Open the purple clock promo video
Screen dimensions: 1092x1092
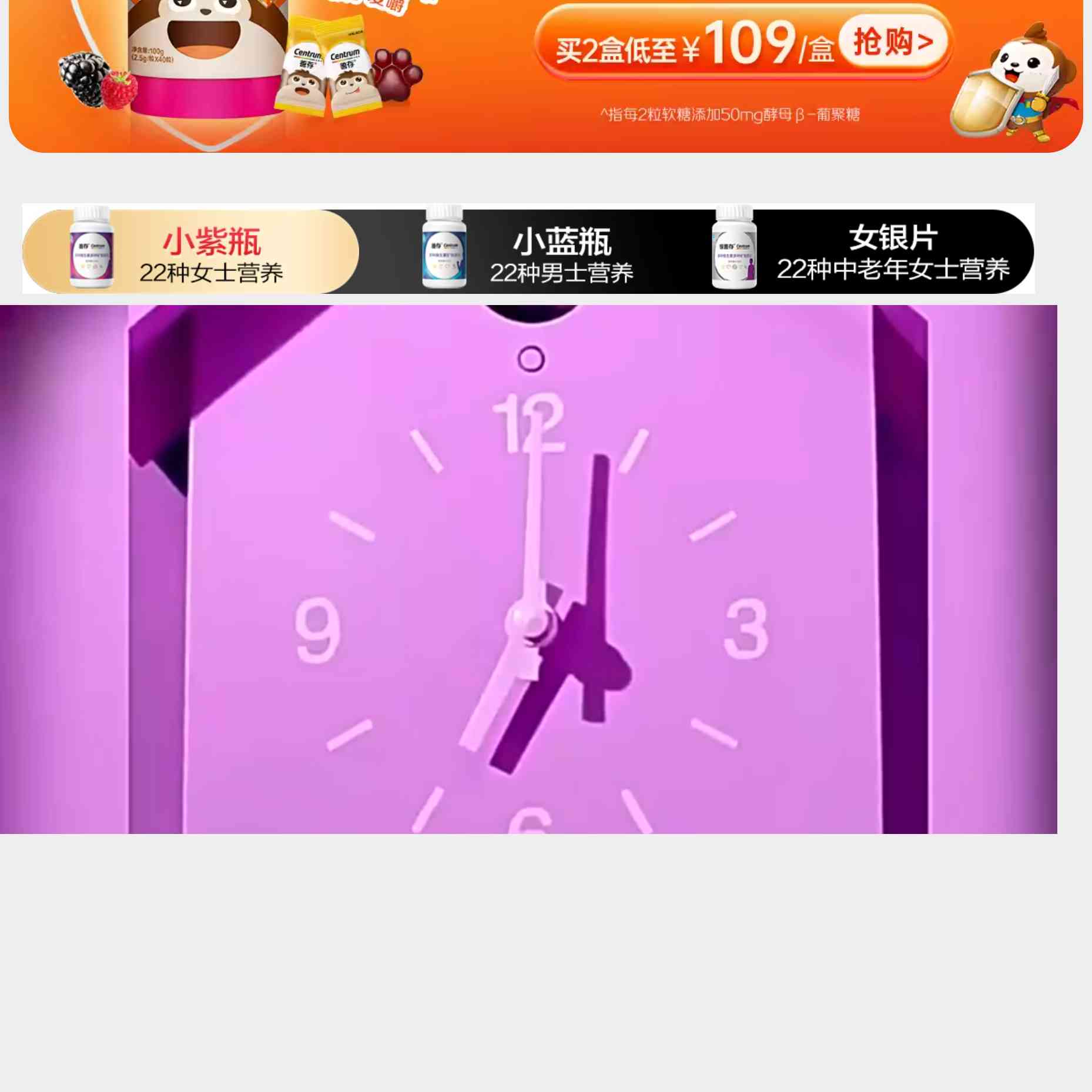528,568
